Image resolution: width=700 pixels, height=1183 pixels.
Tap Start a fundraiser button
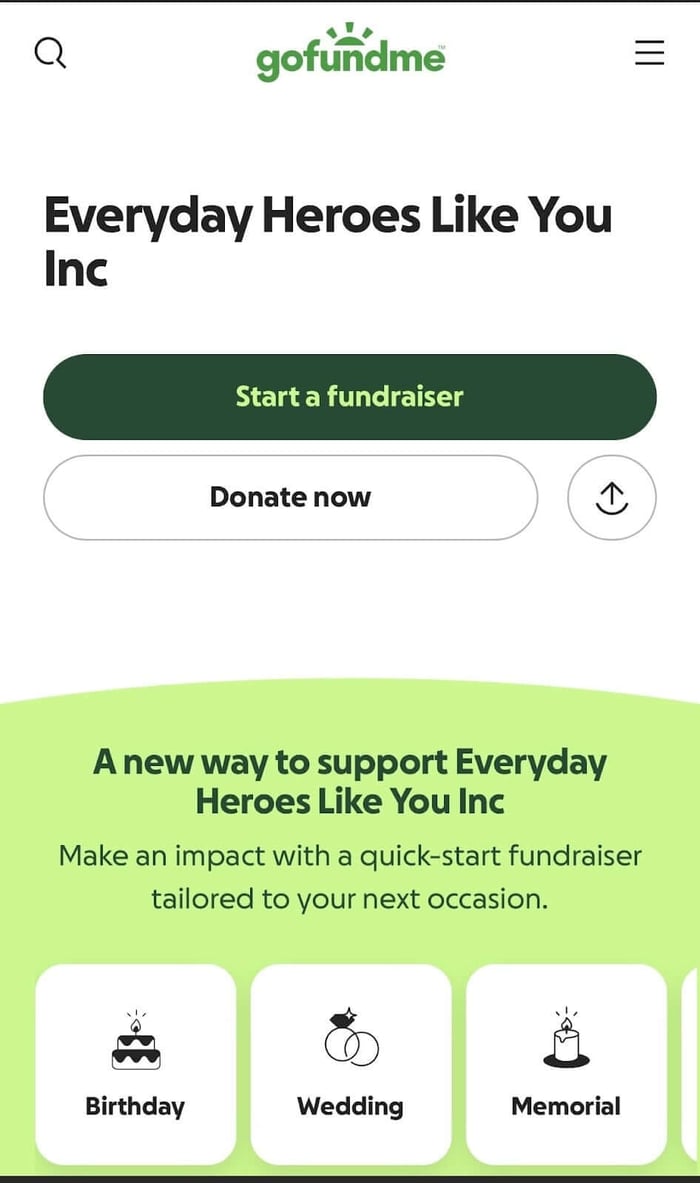pyautogui.click(x=349, y=397)
